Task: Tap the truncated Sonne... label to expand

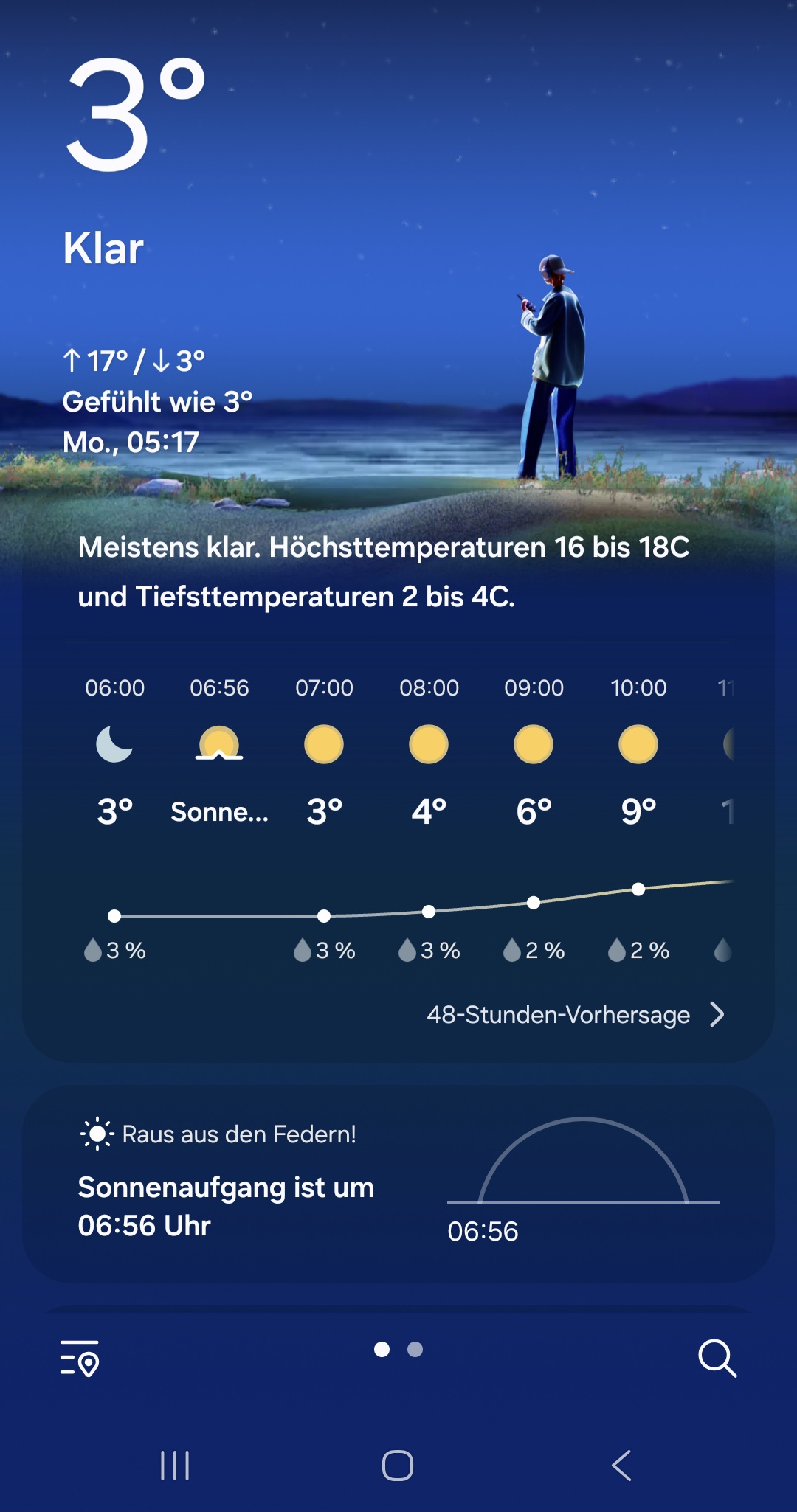Action: pyautogui.click(x=218, y=811)
